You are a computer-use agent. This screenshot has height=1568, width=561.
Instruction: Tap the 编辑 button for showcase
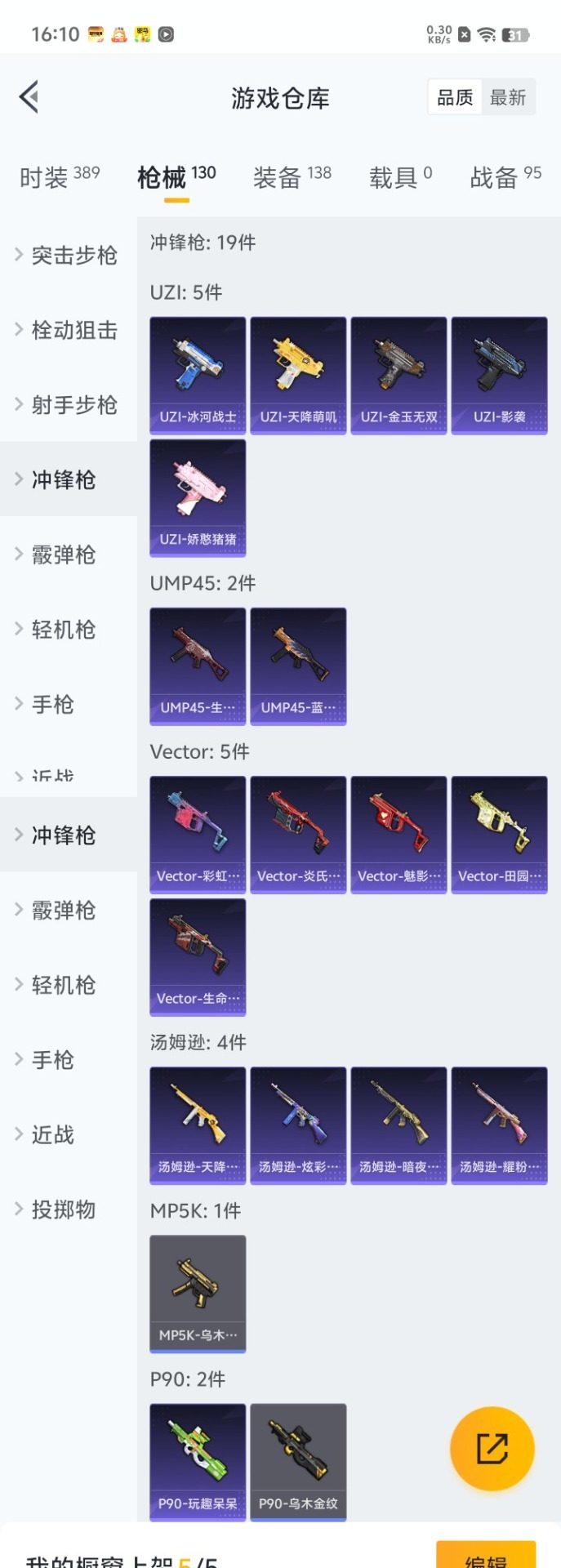[486, 1557]
